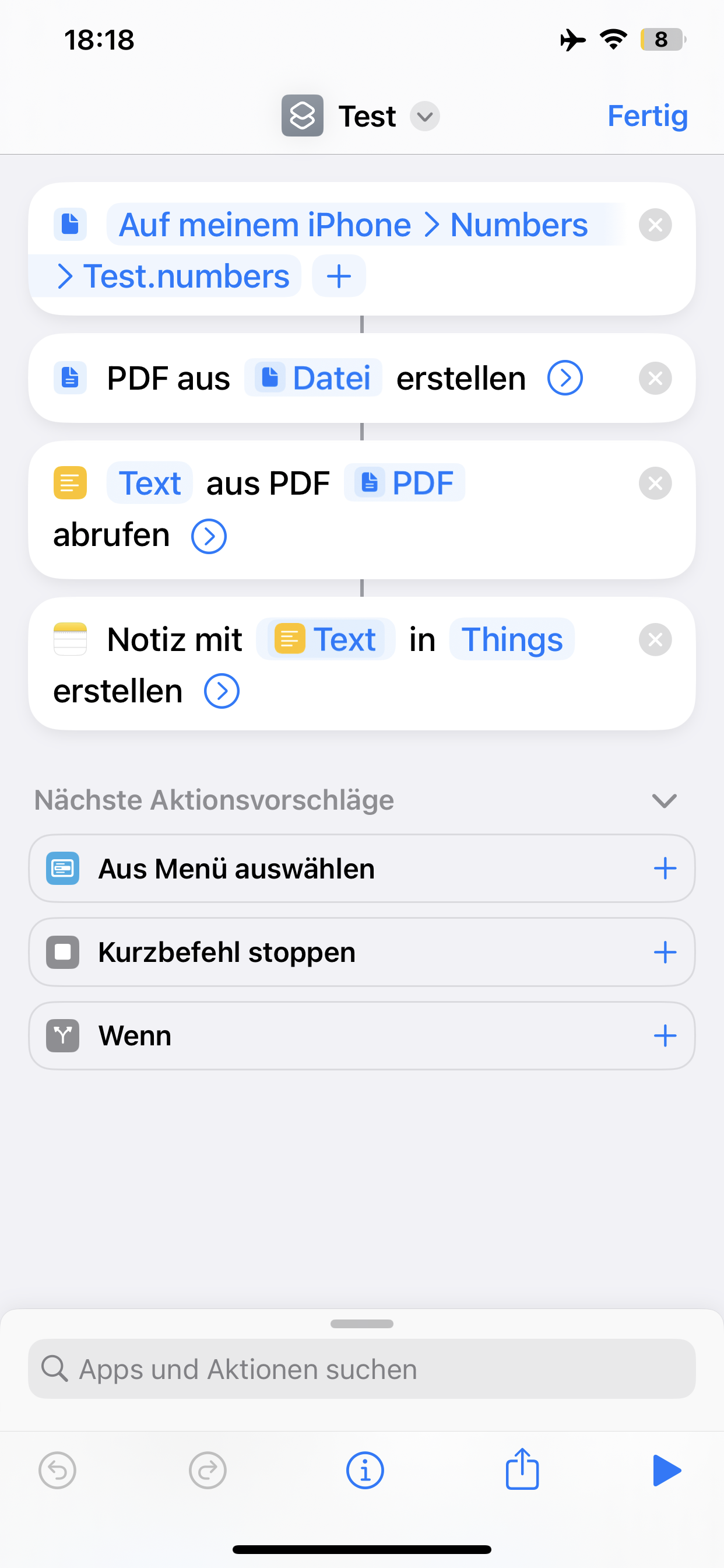Focus the Apps und Aktionen suchen field
724x1568 pixels.
pos(361,1370)
